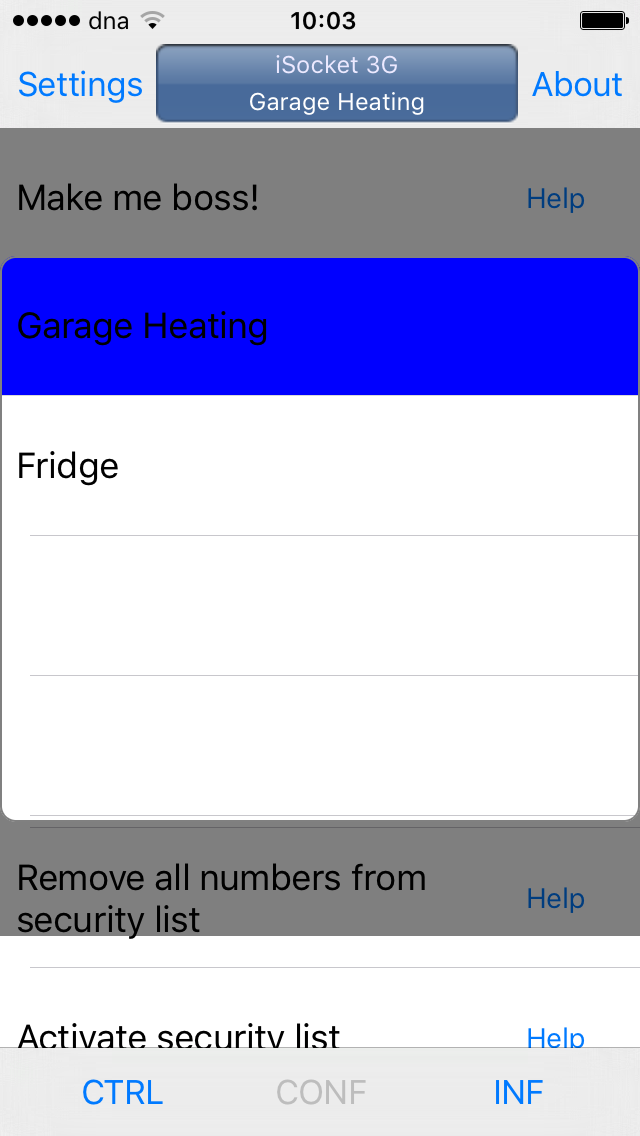Screen dimensions: 640x1136
Task: Switch to the CTRL tab
Action: (x=122, y=1093)
